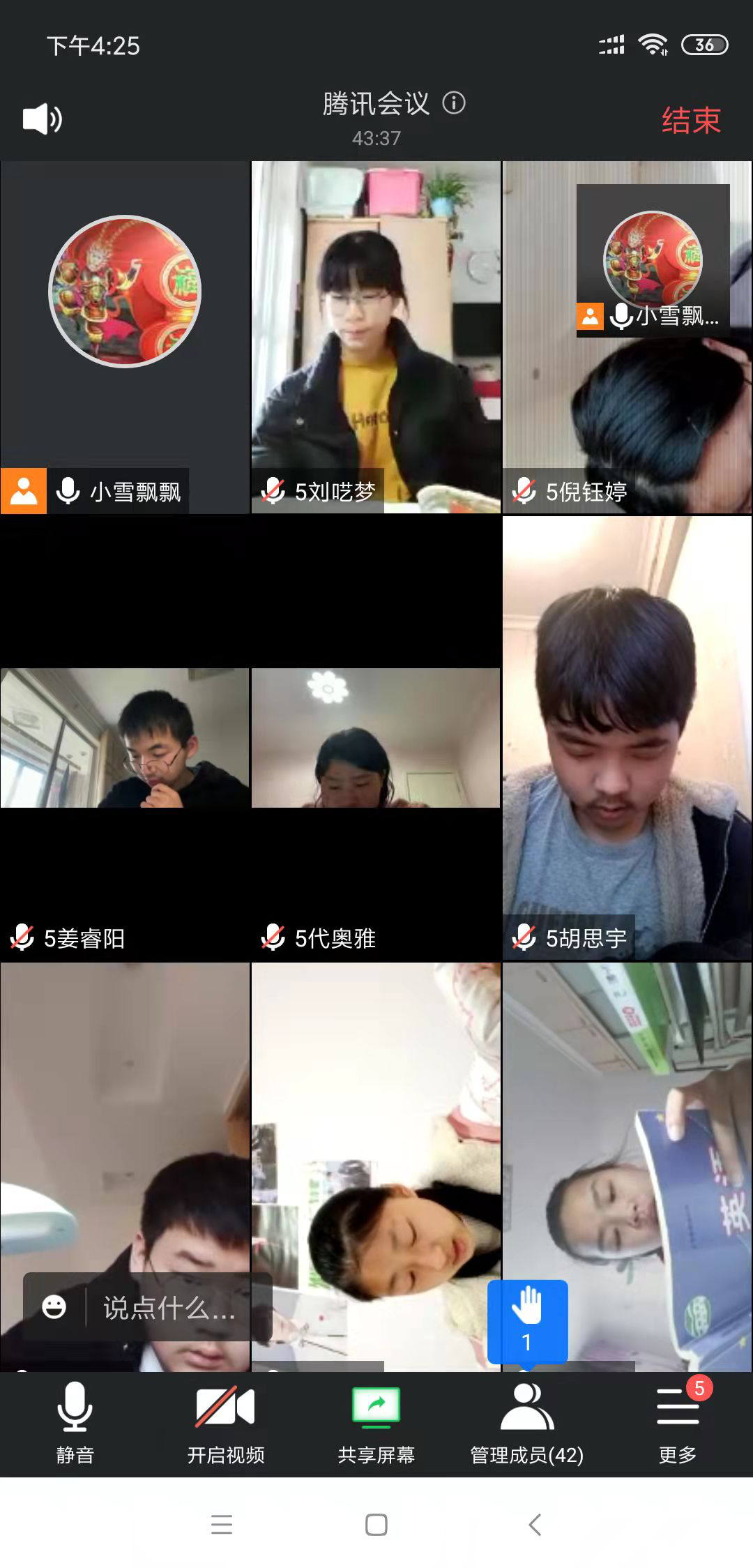The height and width of the screenshot is (1568, 753).
Task: Start screen sharing with 共享屏幕
Action: pyautogui.click(x=376, y=1423)
